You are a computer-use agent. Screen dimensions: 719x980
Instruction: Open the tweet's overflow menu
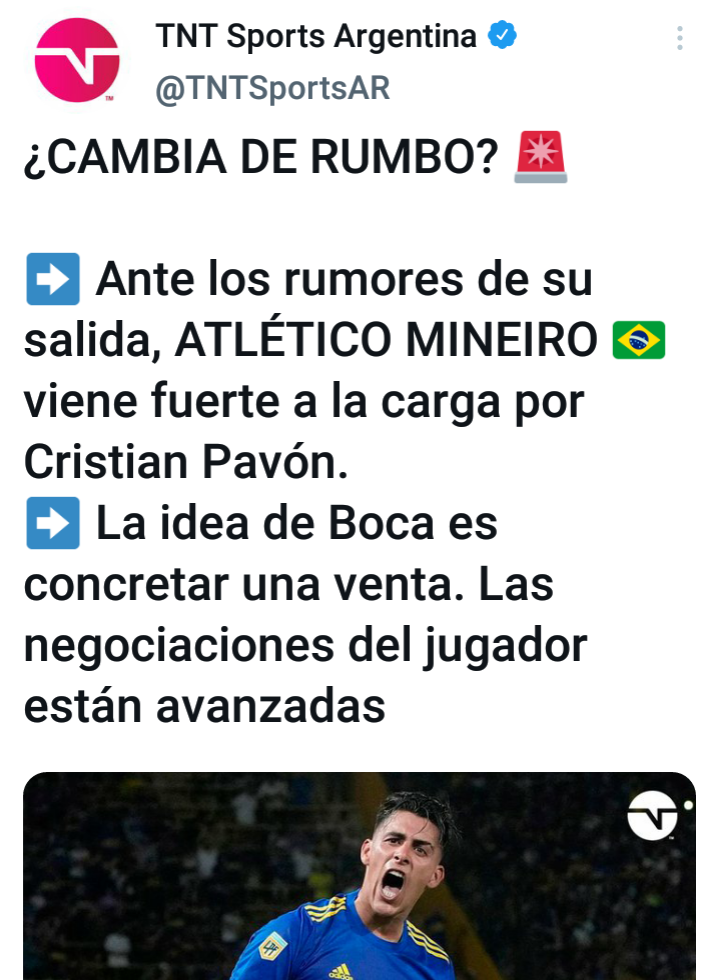(679, 39)
